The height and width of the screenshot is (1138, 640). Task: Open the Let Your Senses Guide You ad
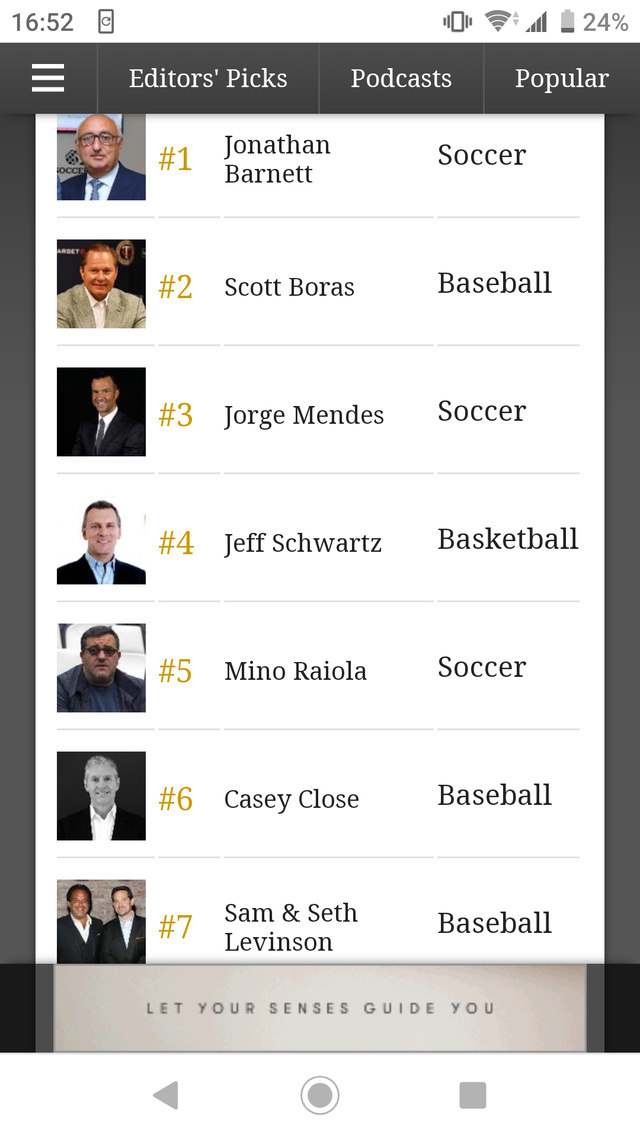click(x=320, y=1007)
